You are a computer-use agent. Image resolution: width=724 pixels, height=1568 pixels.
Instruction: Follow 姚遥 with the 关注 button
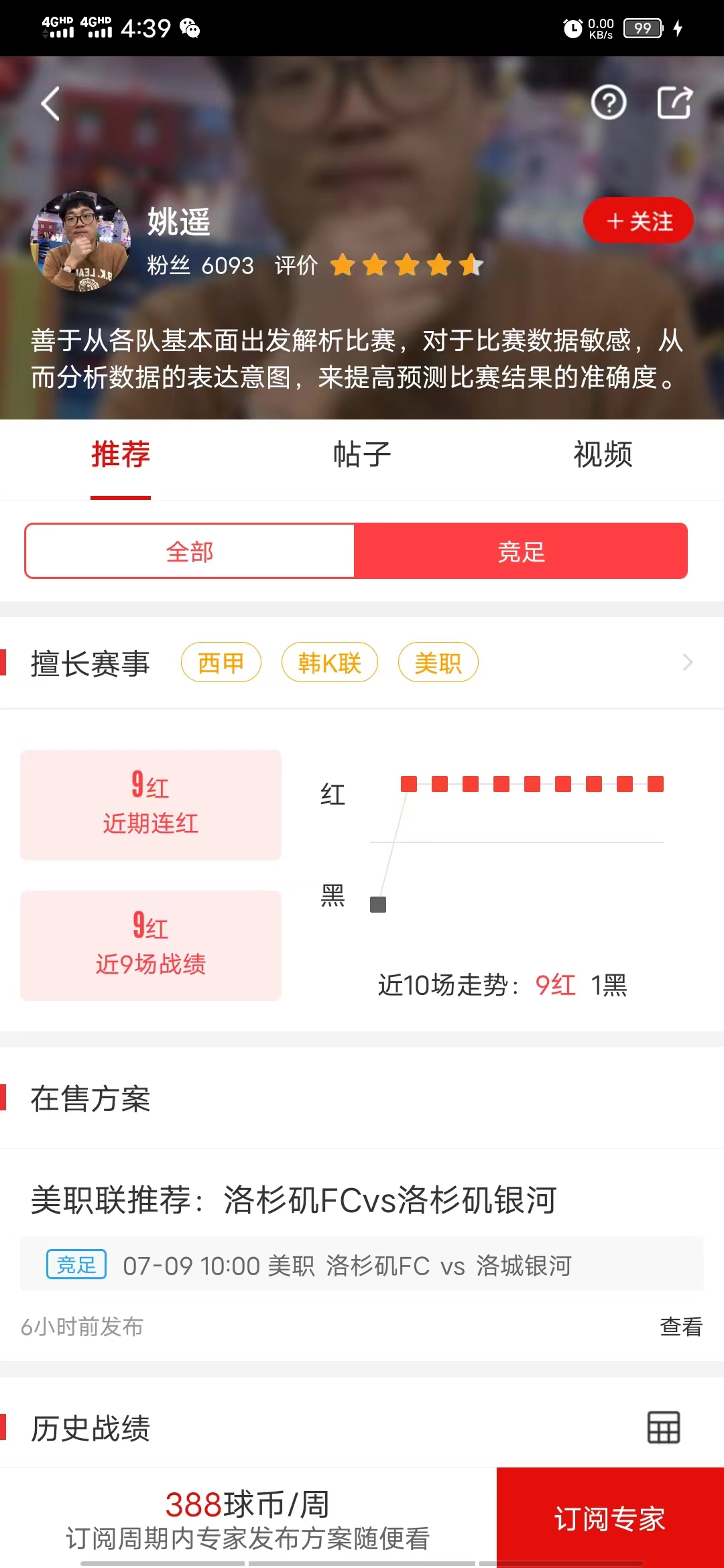point(638,221)
